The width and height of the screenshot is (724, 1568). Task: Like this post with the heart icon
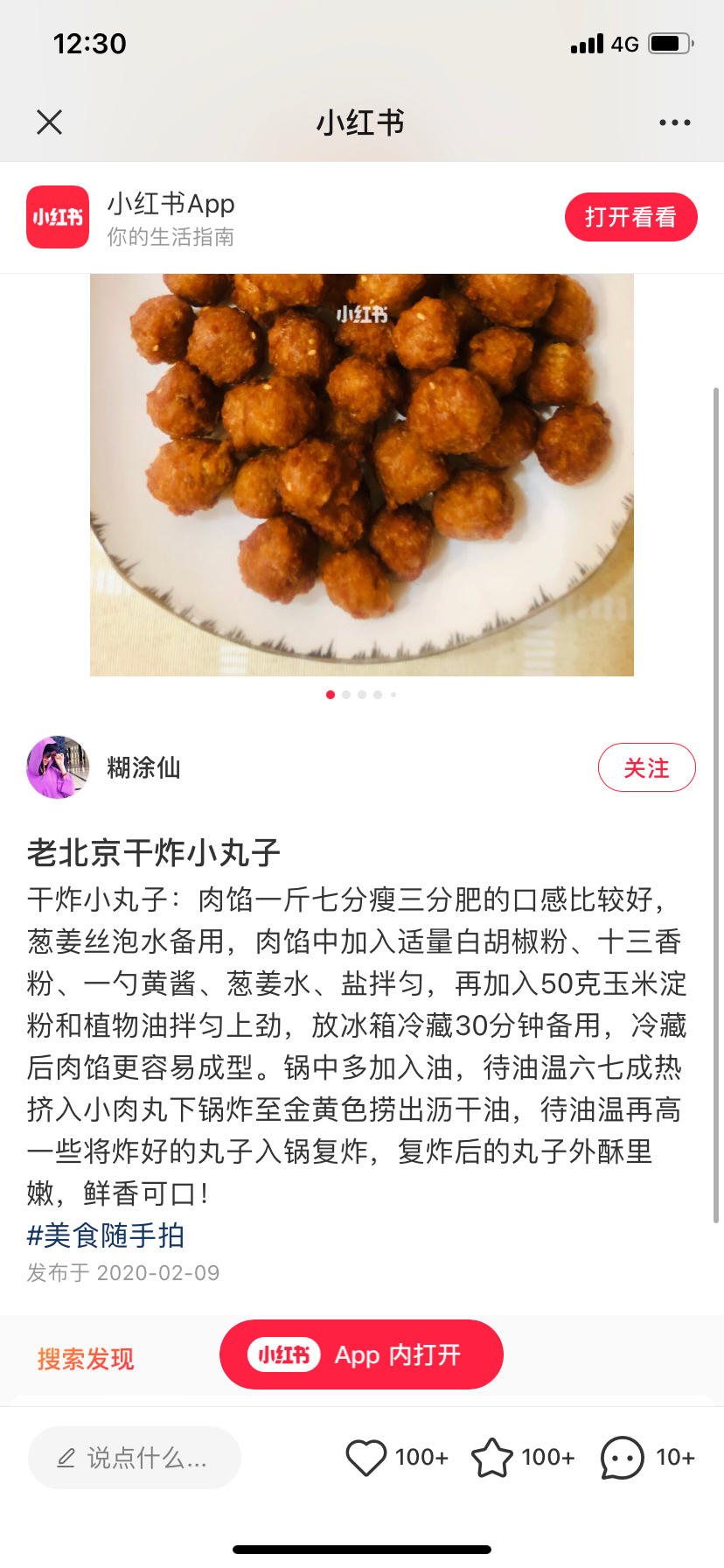click(366, 1458)
